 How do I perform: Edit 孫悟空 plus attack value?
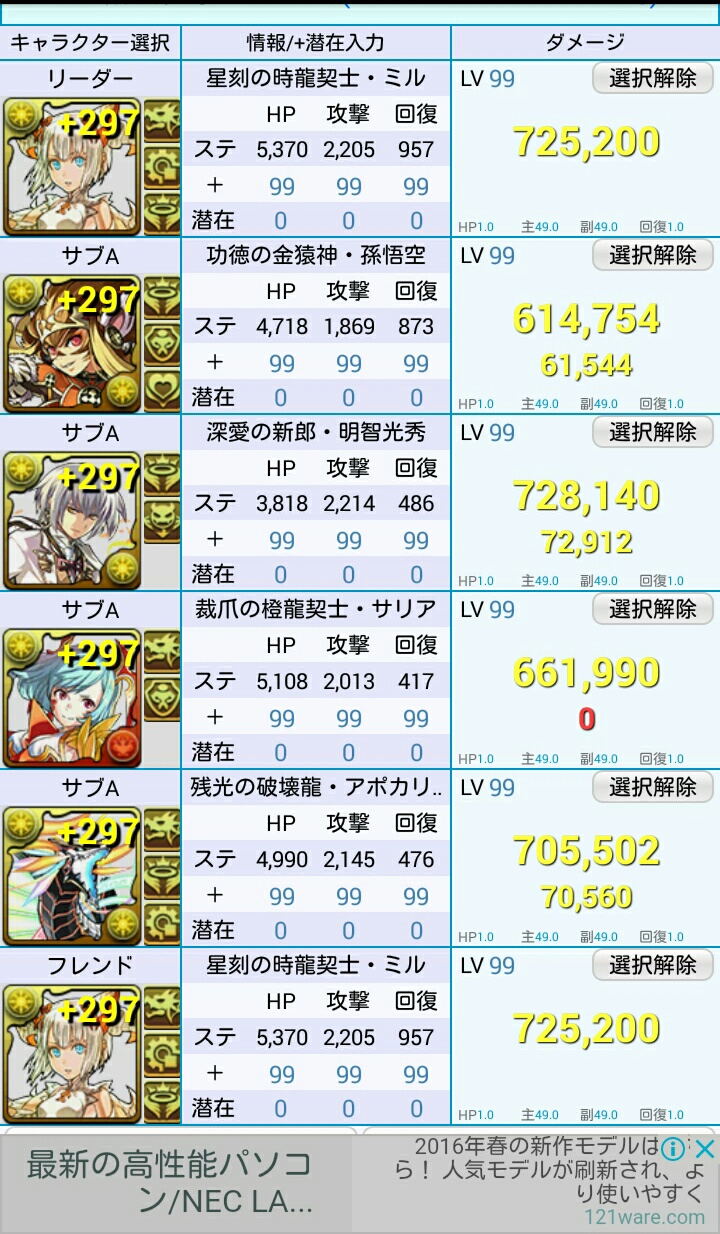click(348, 363)
